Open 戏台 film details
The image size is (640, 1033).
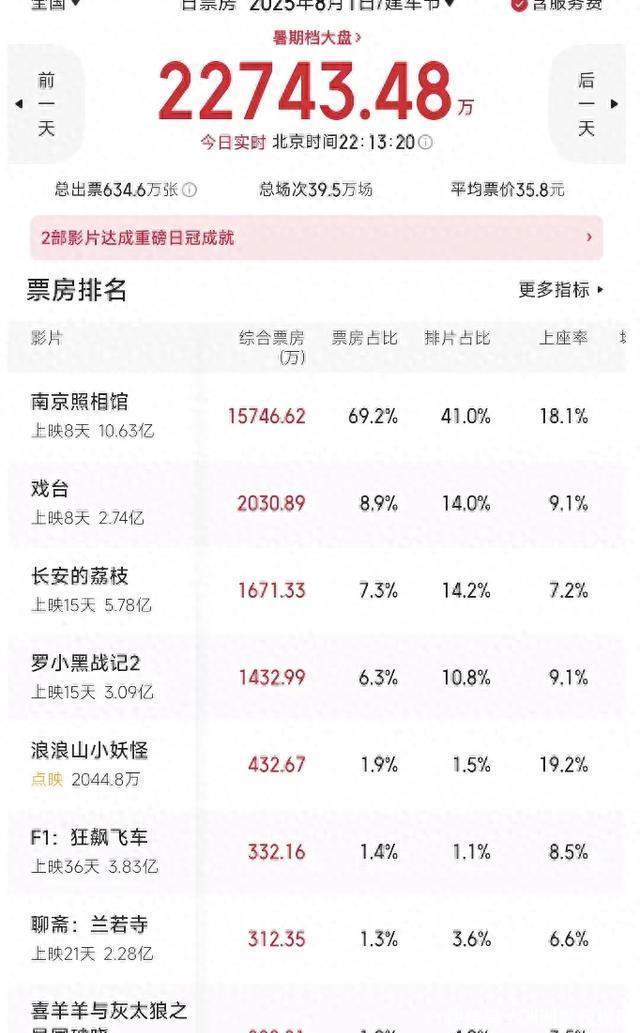pyautogui.click(x=316, y=503)
